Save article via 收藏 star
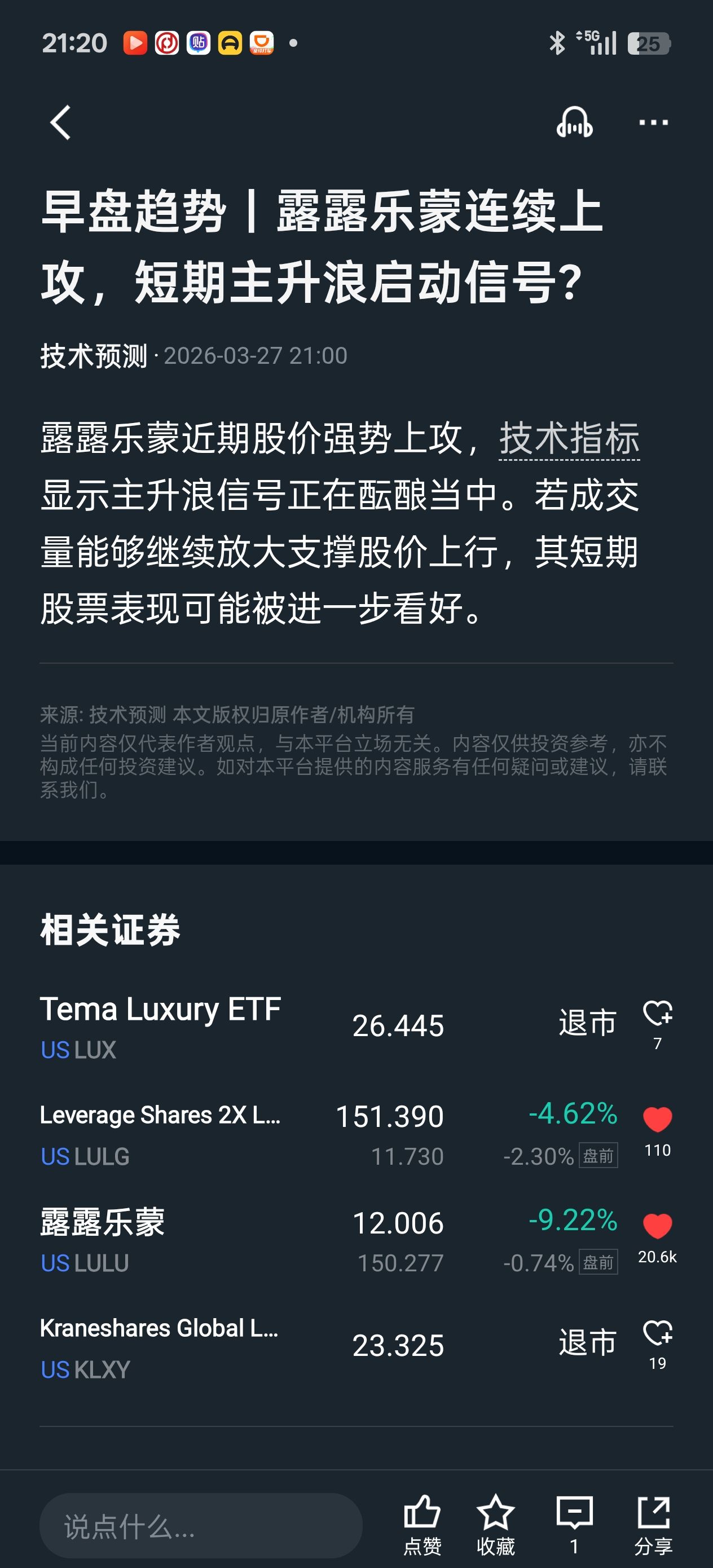The image size is (713, 1568). (496, 1523)
